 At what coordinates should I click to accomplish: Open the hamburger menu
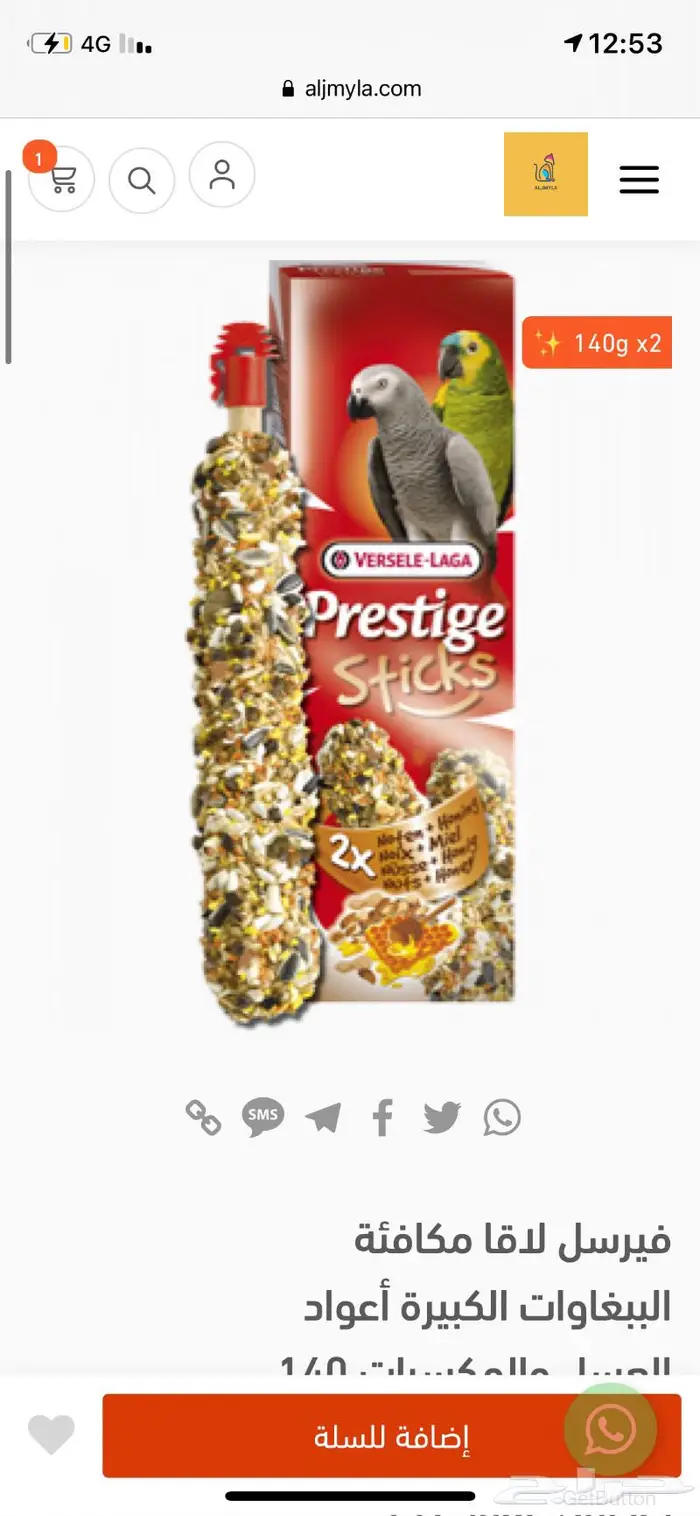pos(639,180)
